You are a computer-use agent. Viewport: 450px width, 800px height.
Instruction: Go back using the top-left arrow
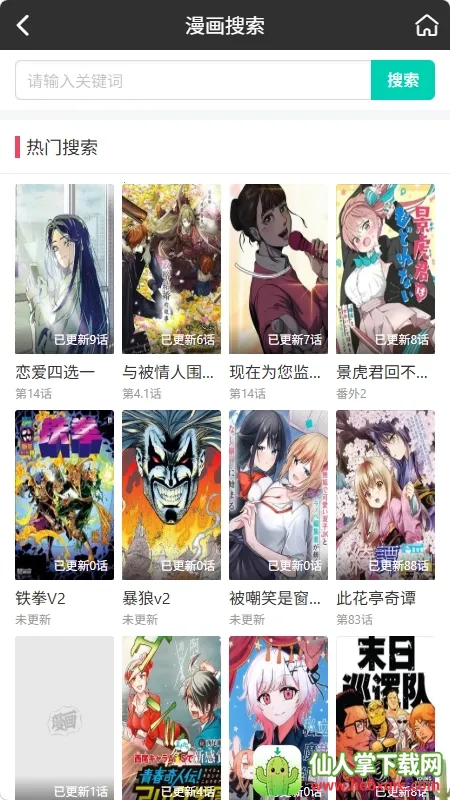pos(23,25)
